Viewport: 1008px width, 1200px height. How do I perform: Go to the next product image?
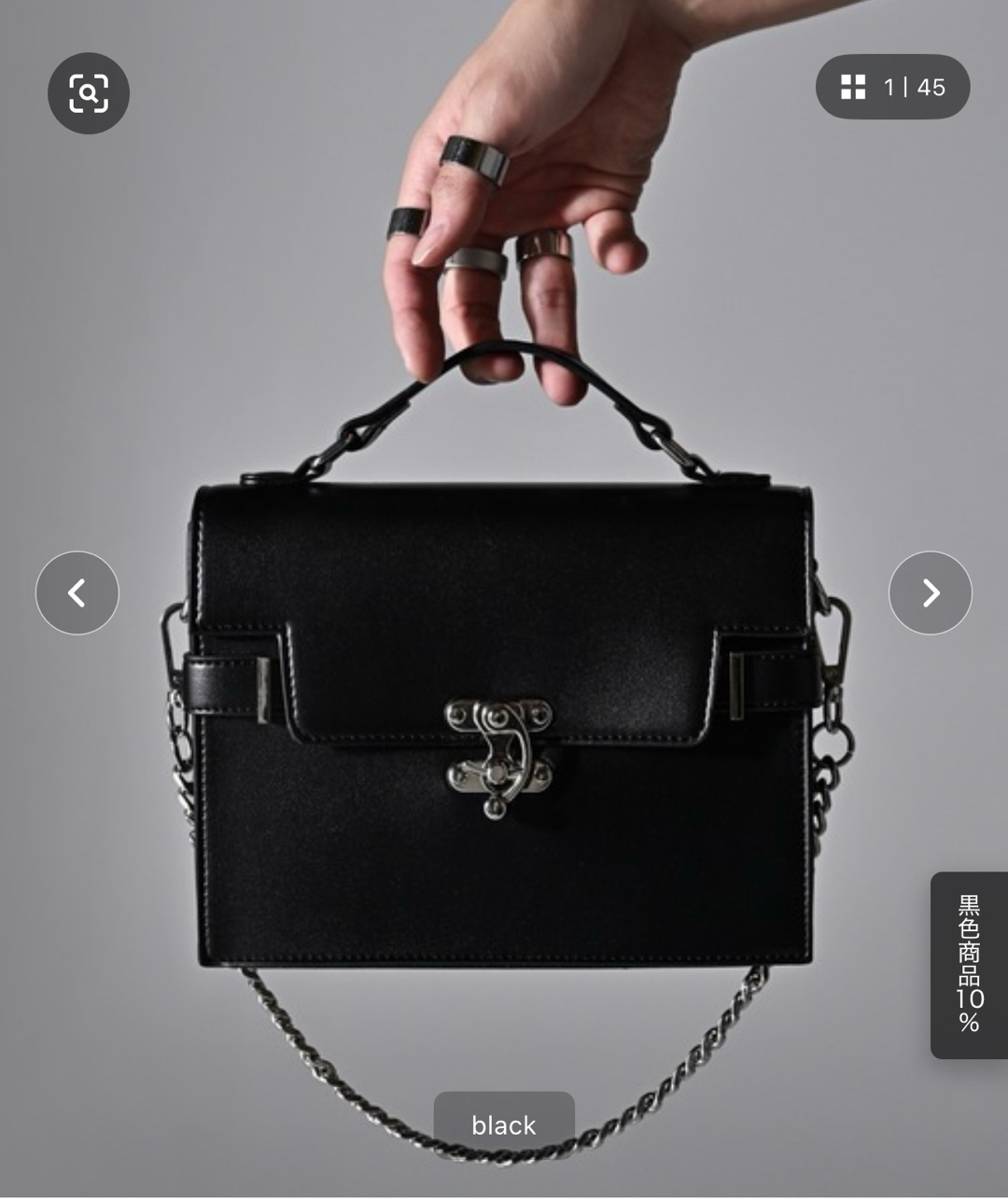[930, 593]
